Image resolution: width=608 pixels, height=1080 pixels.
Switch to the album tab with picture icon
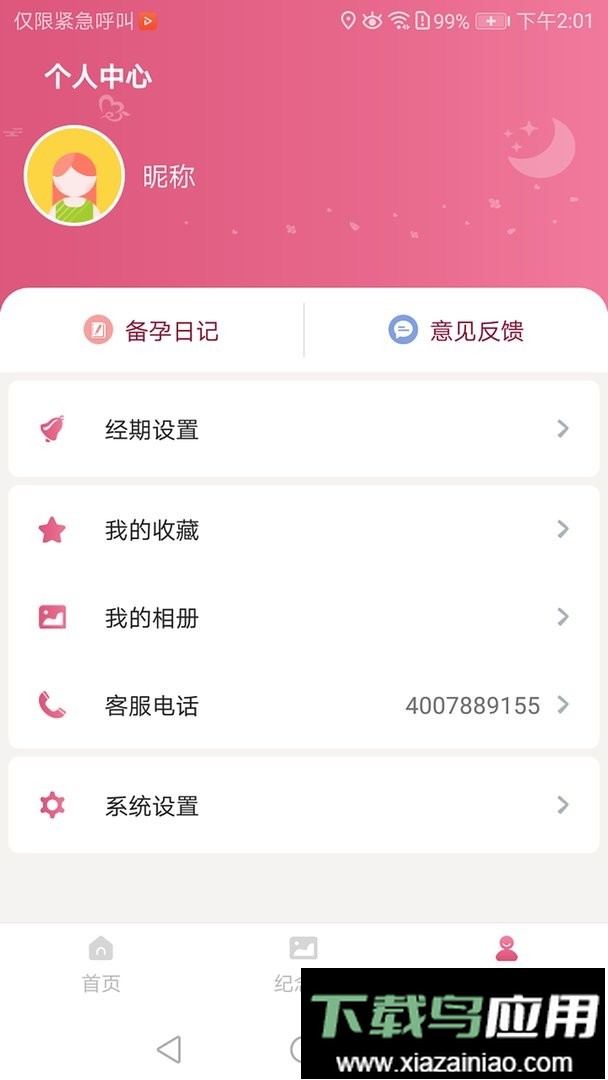coord(302,950)
